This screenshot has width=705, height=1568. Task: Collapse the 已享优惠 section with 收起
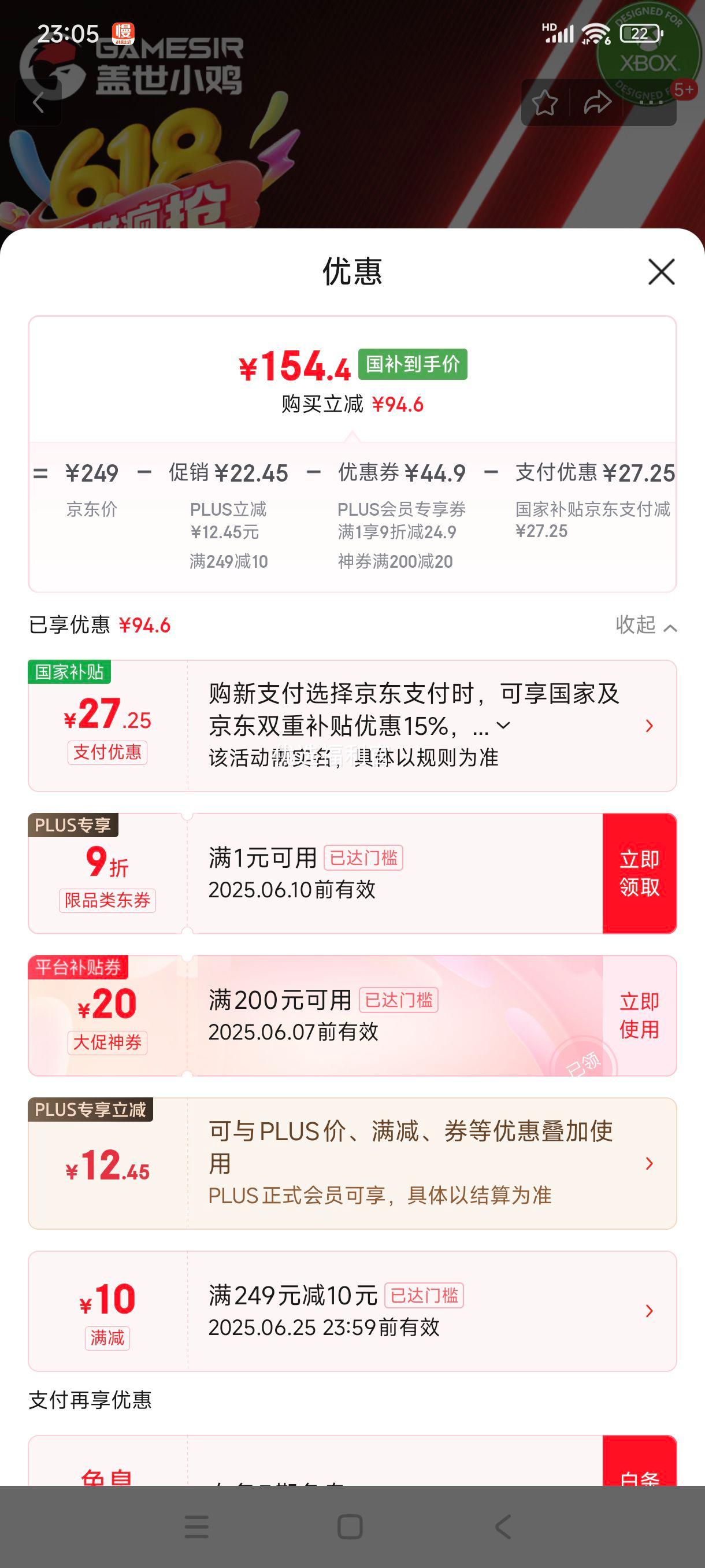(x=645, y=625)
